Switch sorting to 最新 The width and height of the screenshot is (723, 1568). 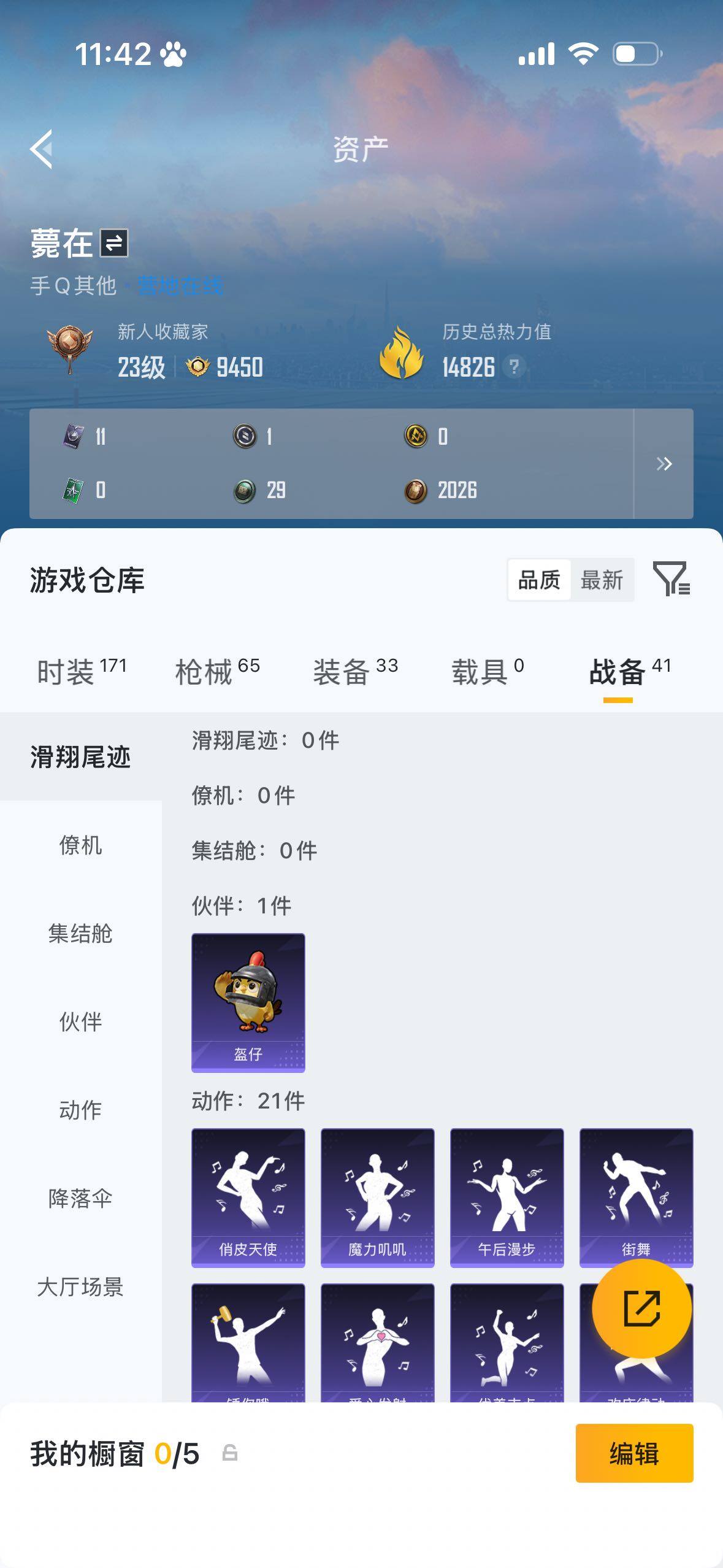603,579
